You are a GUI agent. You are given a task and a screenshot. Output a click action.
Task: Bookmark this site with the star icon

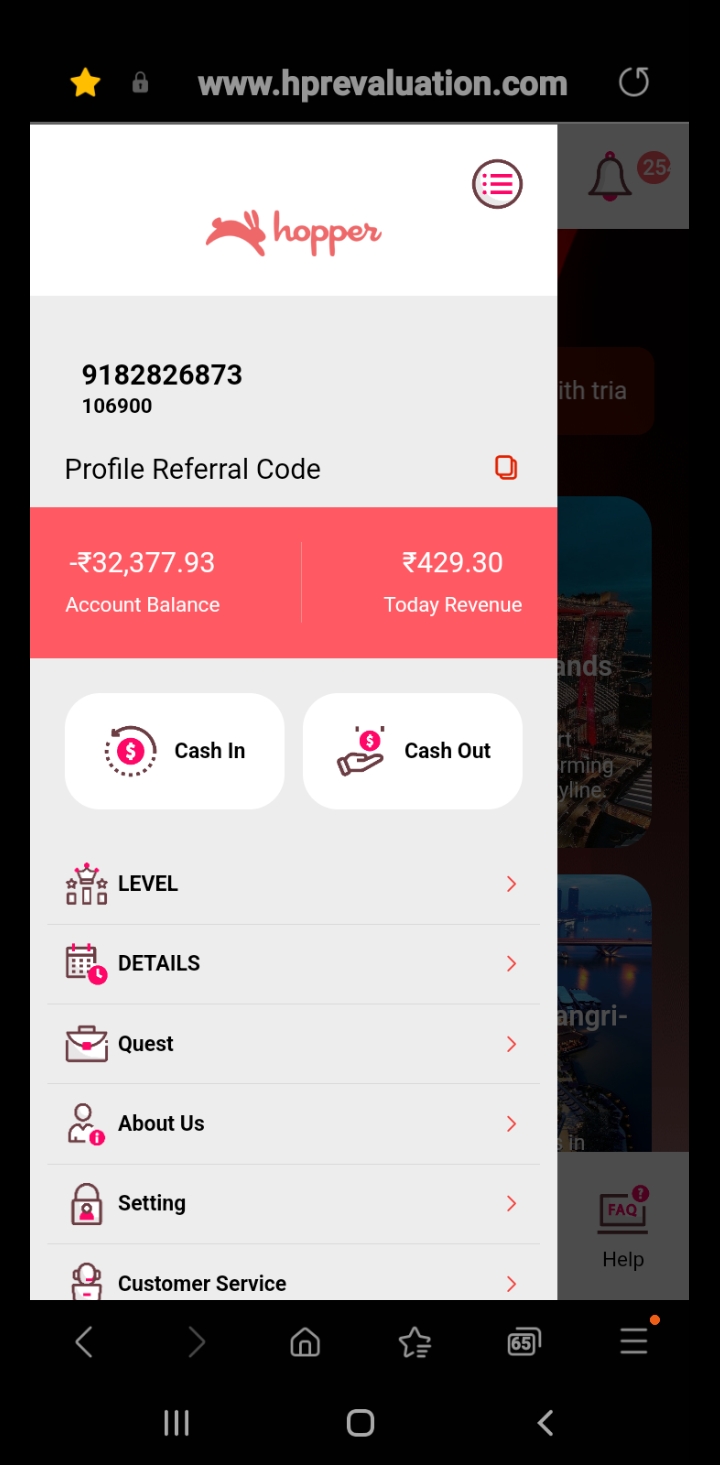(x=86, y=83)
